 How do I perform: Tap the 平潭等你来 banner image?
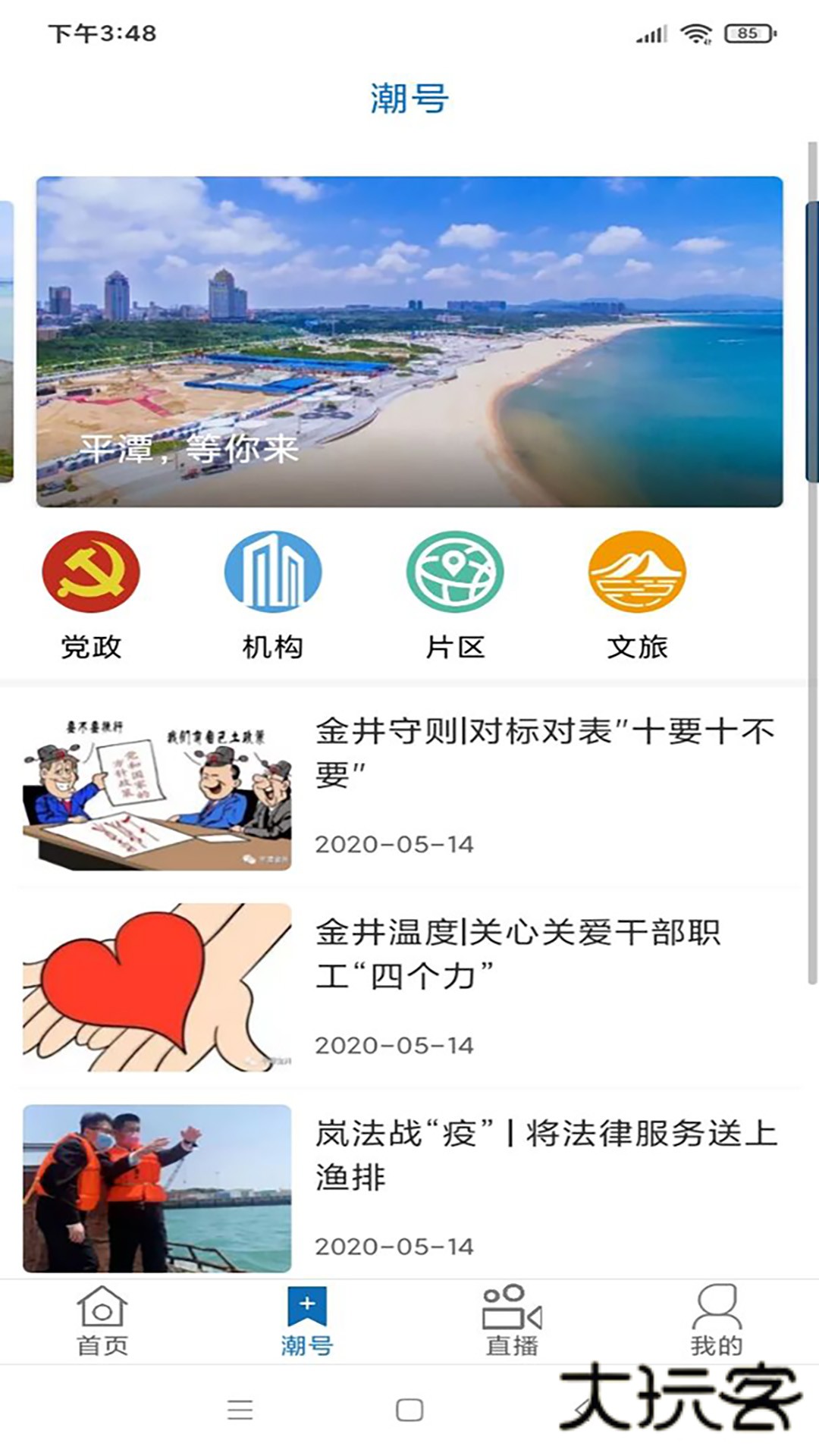(x=409, y=341)
